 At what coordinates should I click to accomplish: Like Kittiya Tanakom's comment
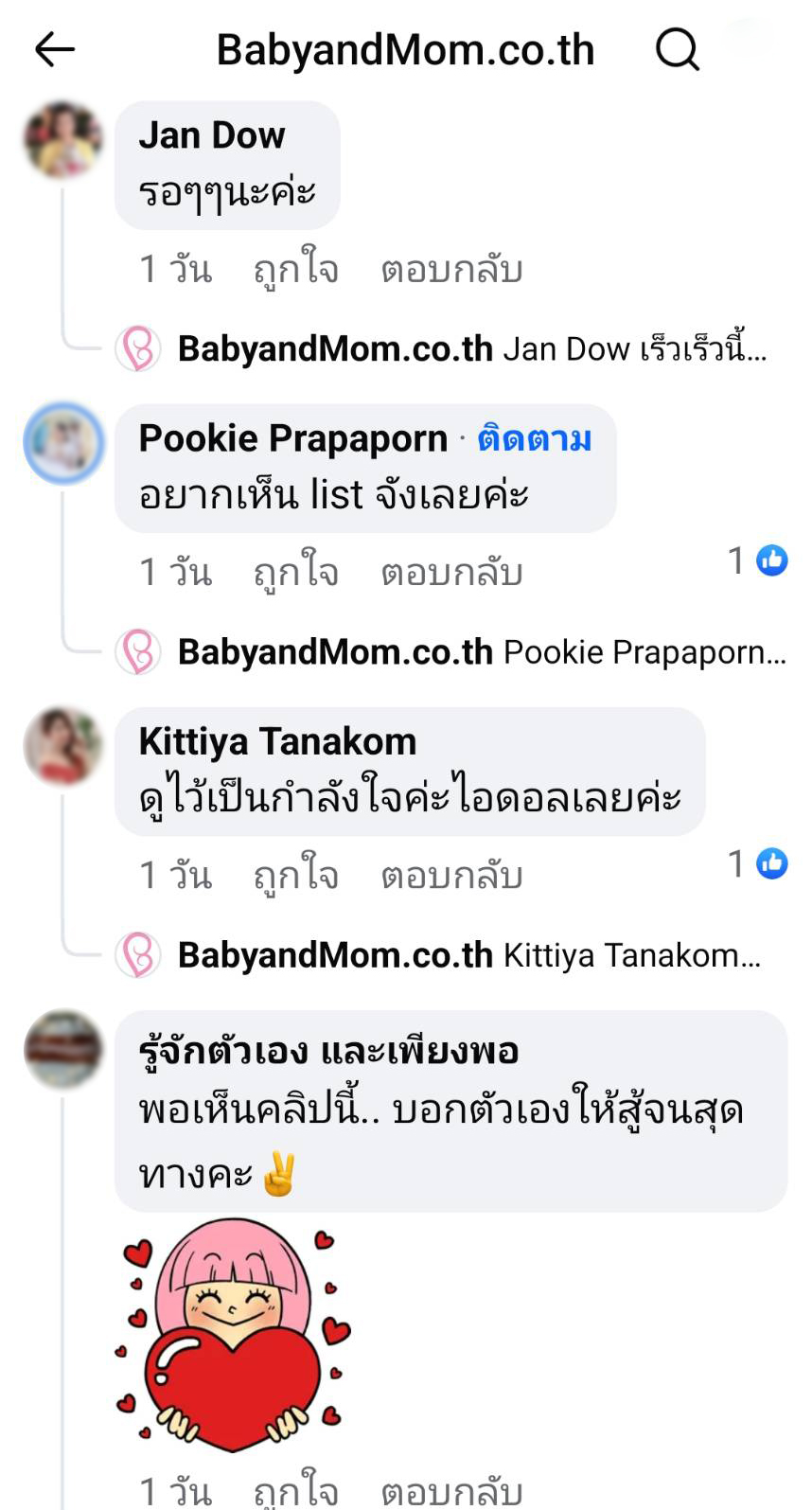tap(295, 876)
